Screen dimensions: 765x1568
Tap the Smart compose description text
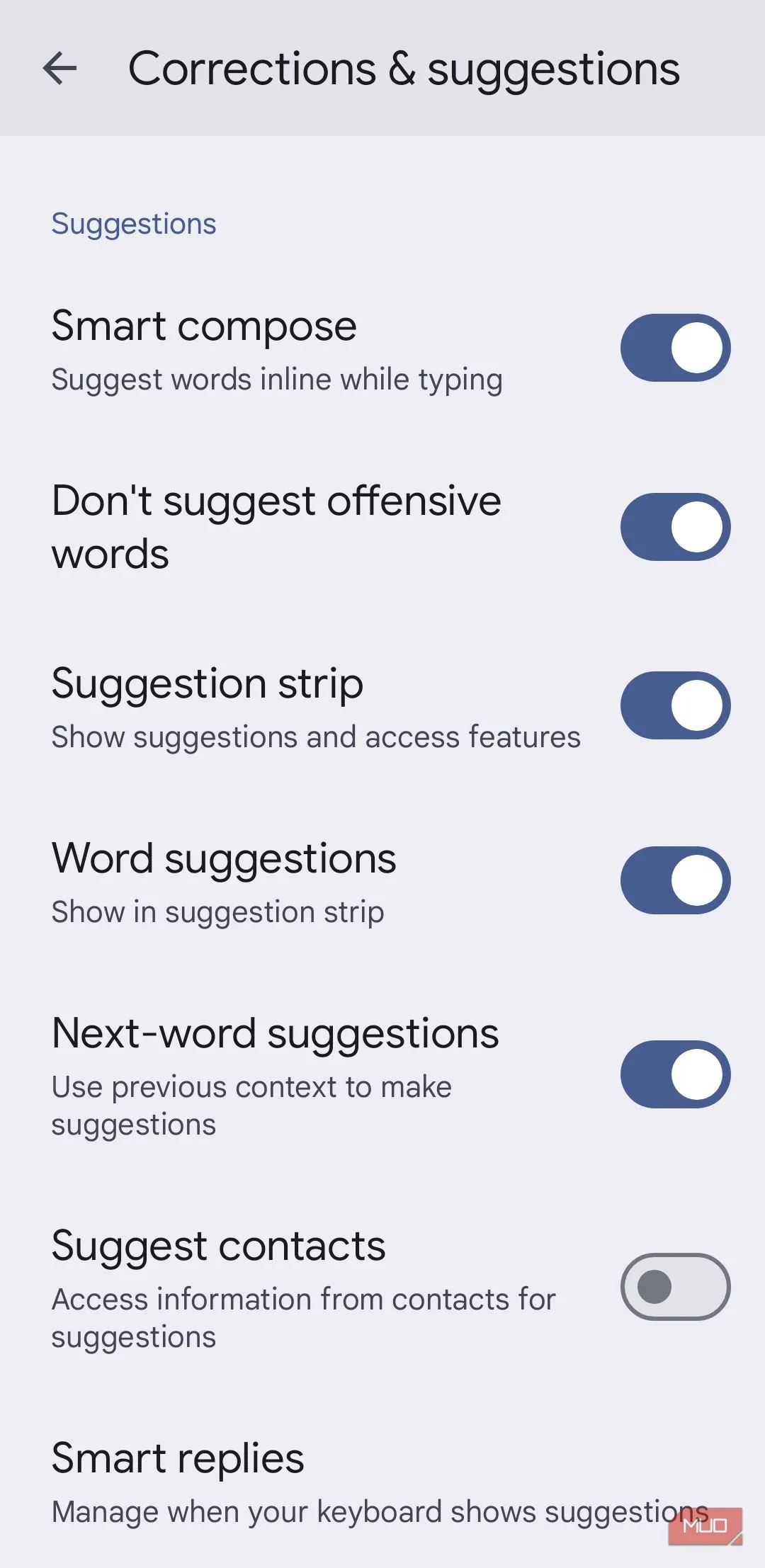click(276, 379)
